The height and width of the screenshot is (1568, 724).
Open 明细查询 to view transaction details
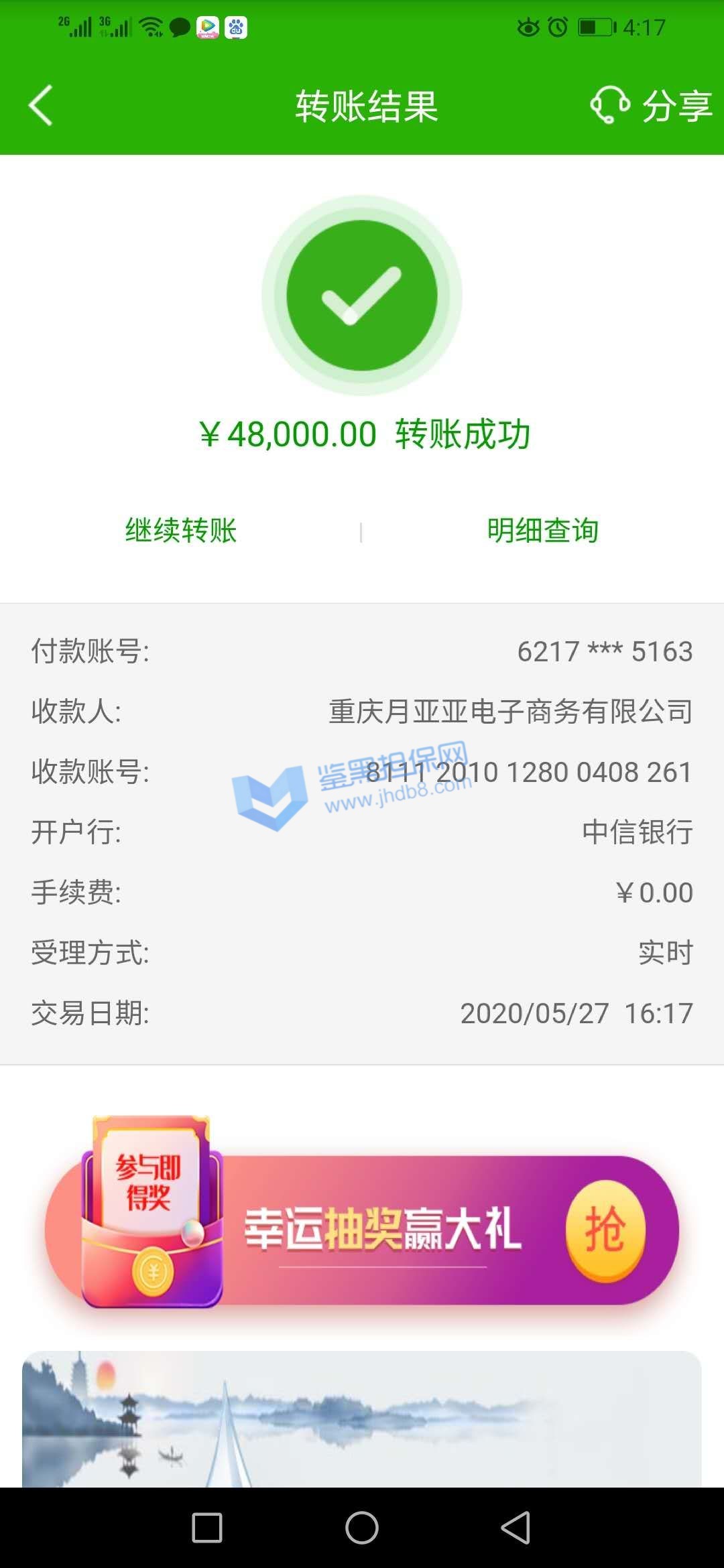pos(542,531)
